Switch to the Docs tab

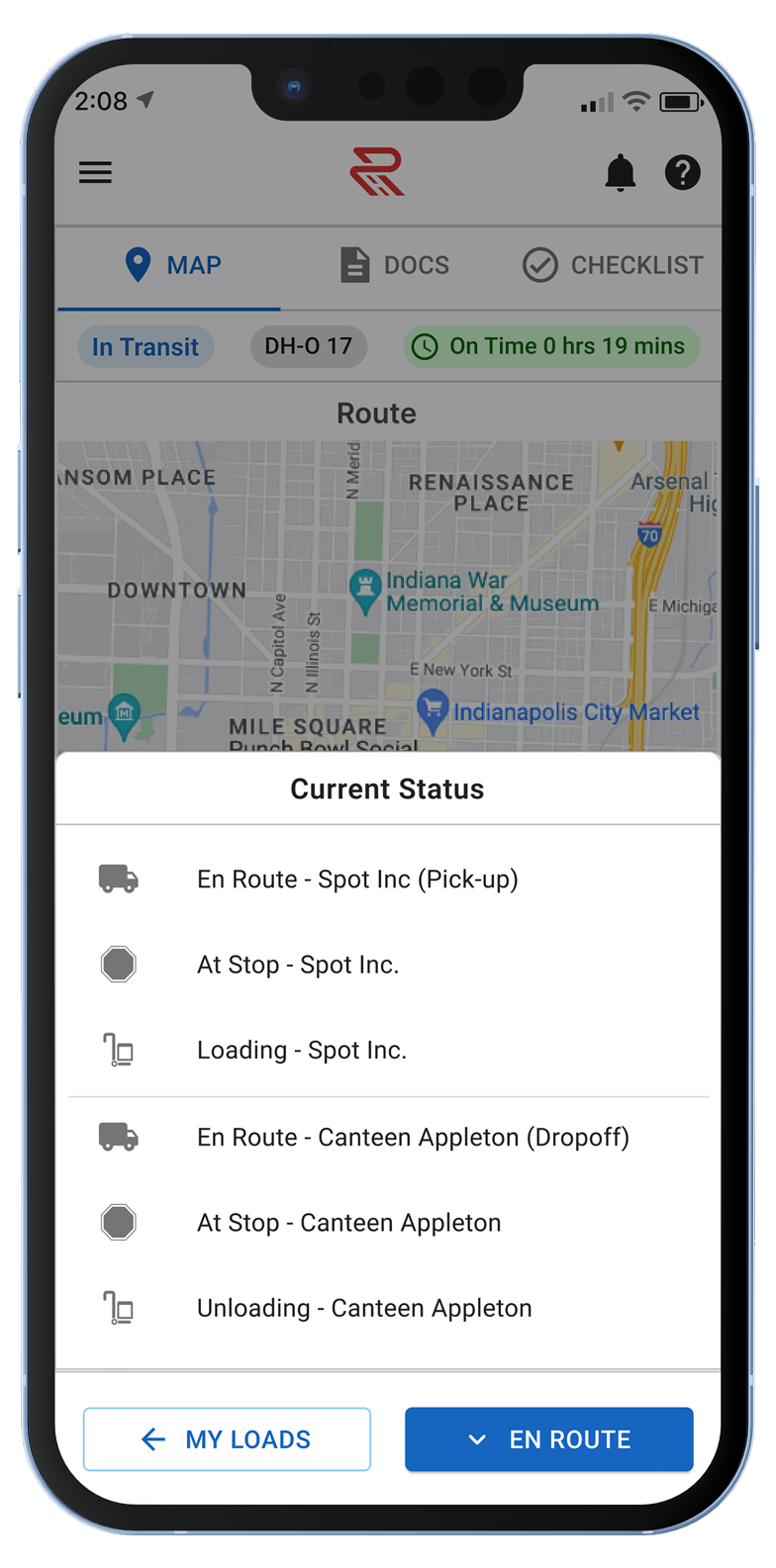tap(395, 265)
